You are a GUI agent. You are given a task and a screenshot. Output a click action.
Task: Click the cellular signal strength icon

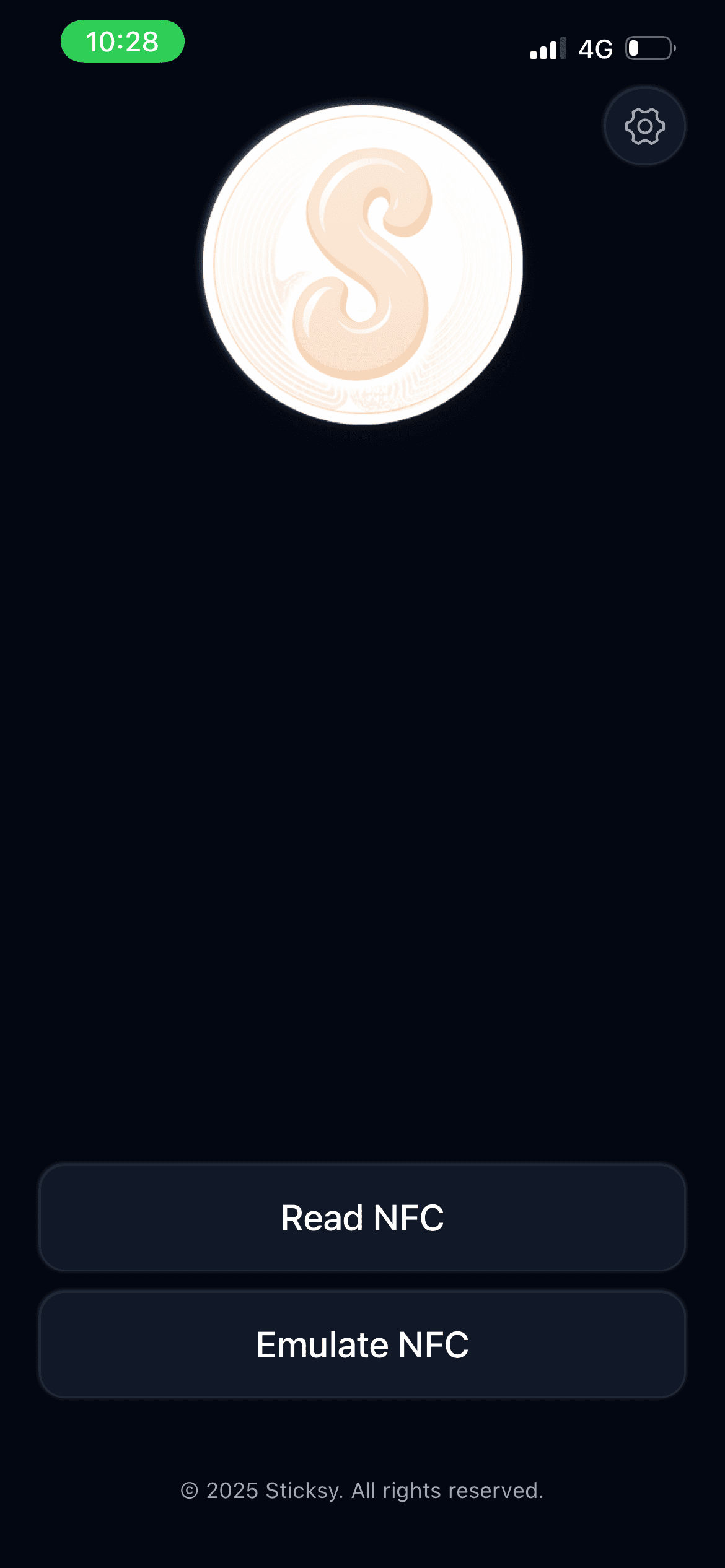(547, 48)
